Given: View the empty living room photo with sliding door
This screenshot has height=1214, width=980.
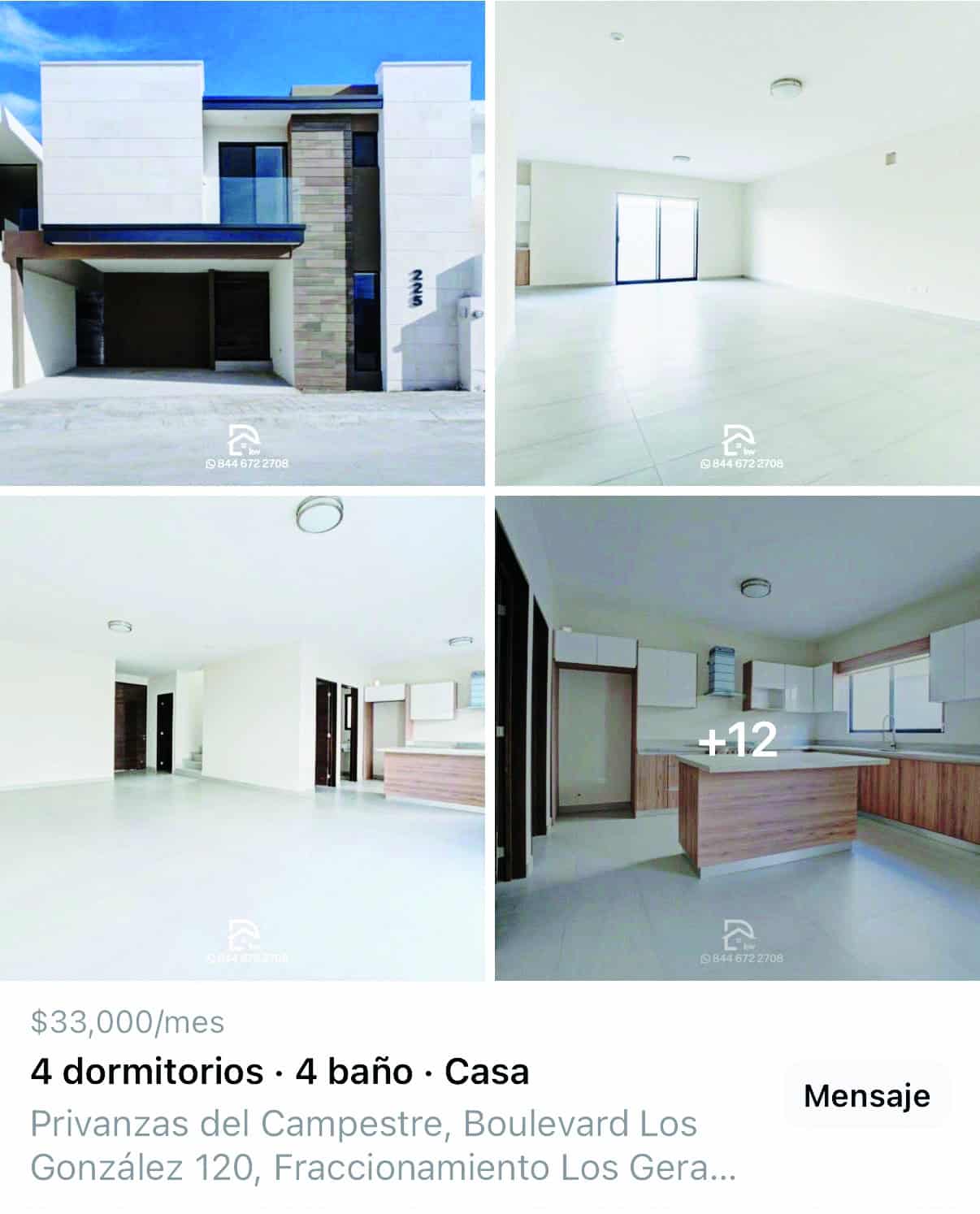Looking at the screenshot, I should (x=737, y=242).
